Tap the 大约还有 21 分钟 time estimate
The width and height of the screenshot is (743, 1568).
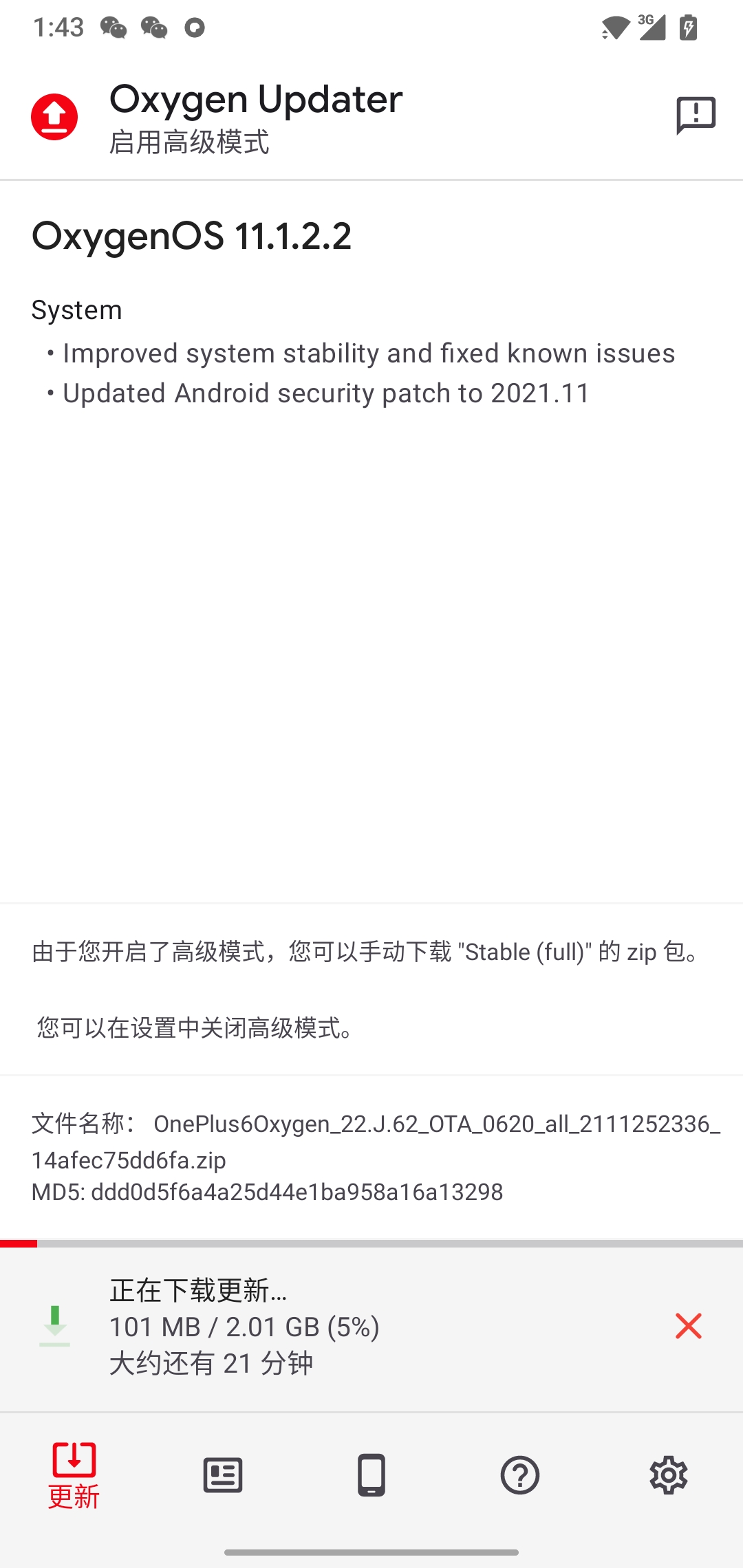click(211, 1362)
